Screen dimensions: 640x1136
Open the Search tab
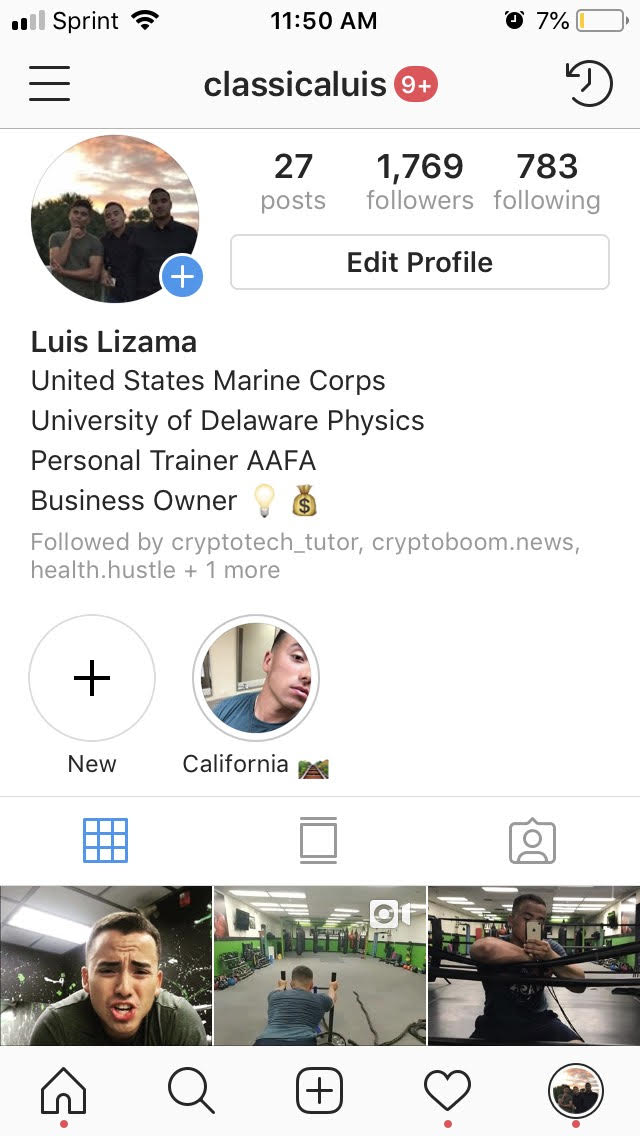[x=191, y=1089]
